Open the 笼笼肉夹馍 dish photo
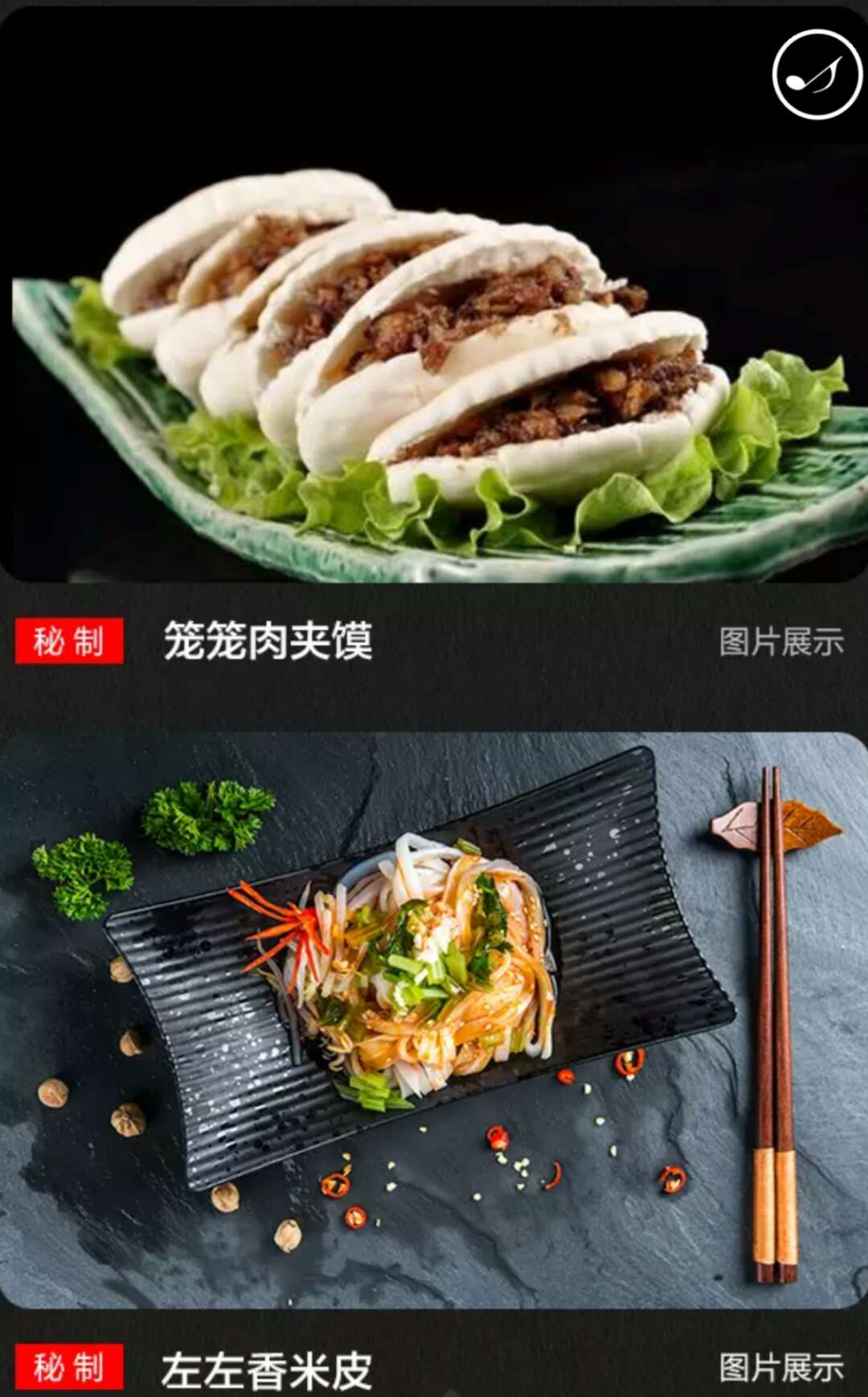 pyautogui.click(x=434, y=322)
